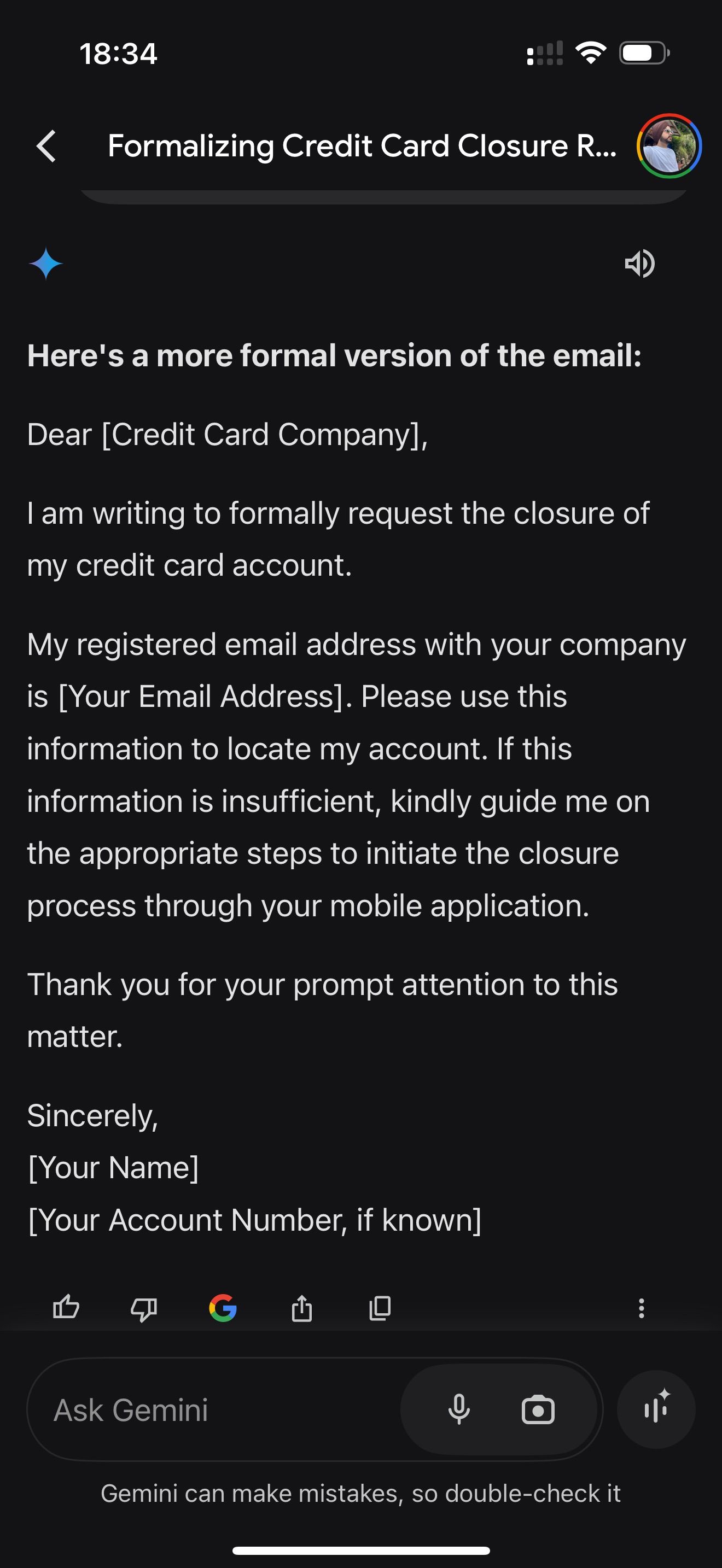This screenshot has width=722, height=1568.
Task: Expand the truncated conversation title
Action: point(362,146)
